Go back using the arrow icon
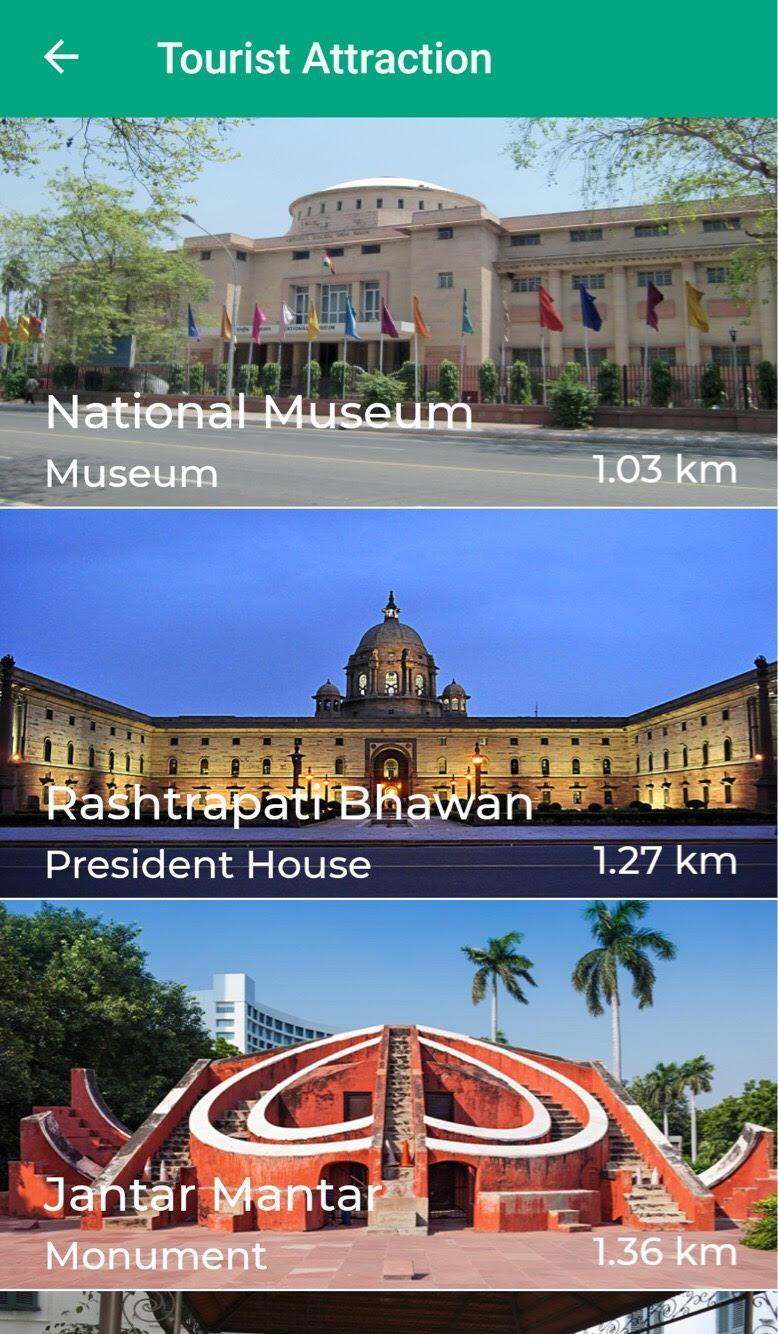This screenshot has width=778, height=1334. [61, 58]
